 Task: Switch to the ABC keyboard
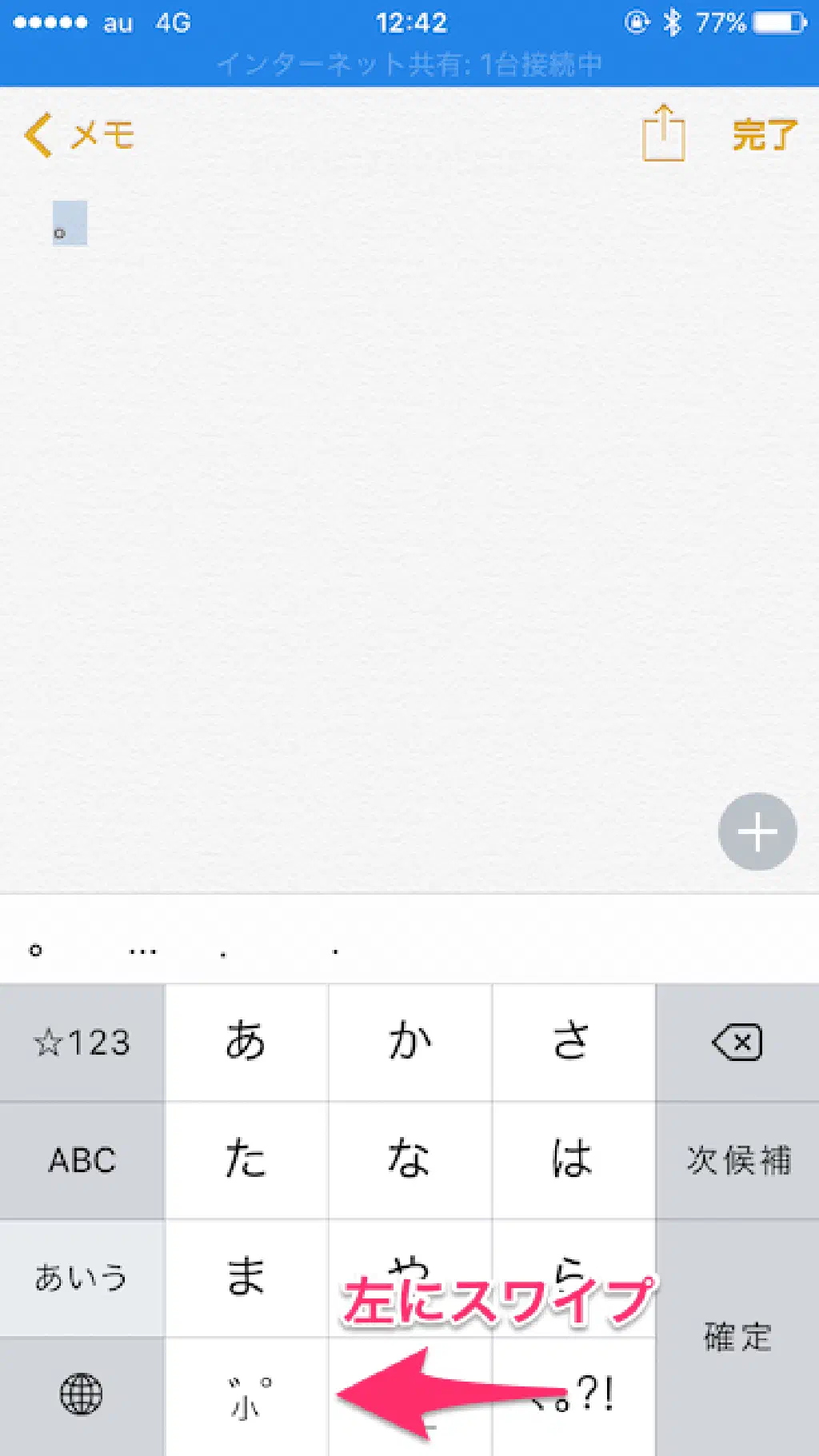[x=82, y=1160]
